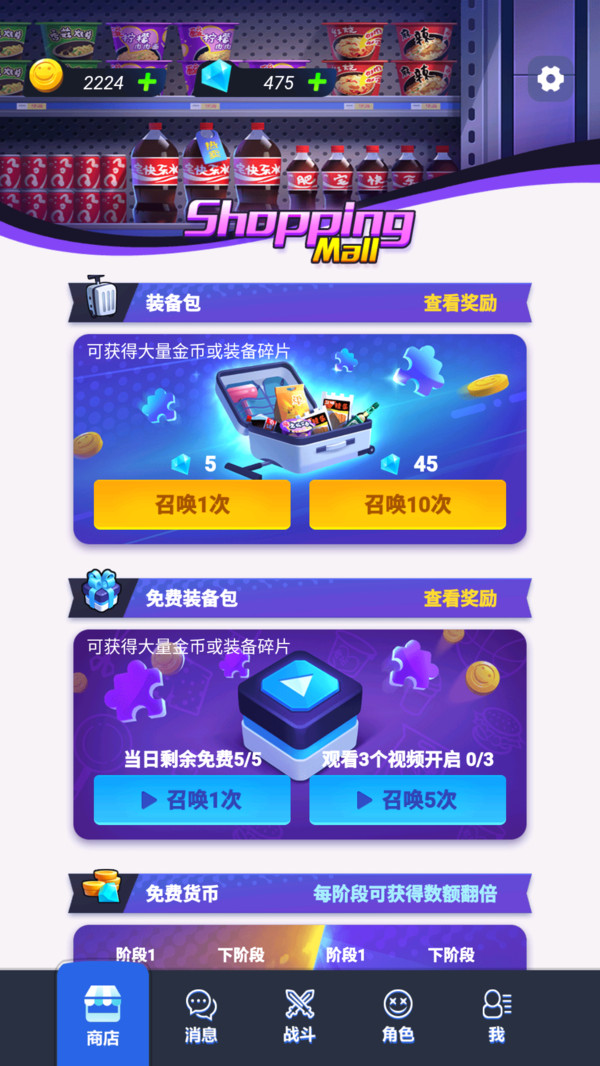
Task: Switch to the 商店 tab
Action: coord(102,1017)
